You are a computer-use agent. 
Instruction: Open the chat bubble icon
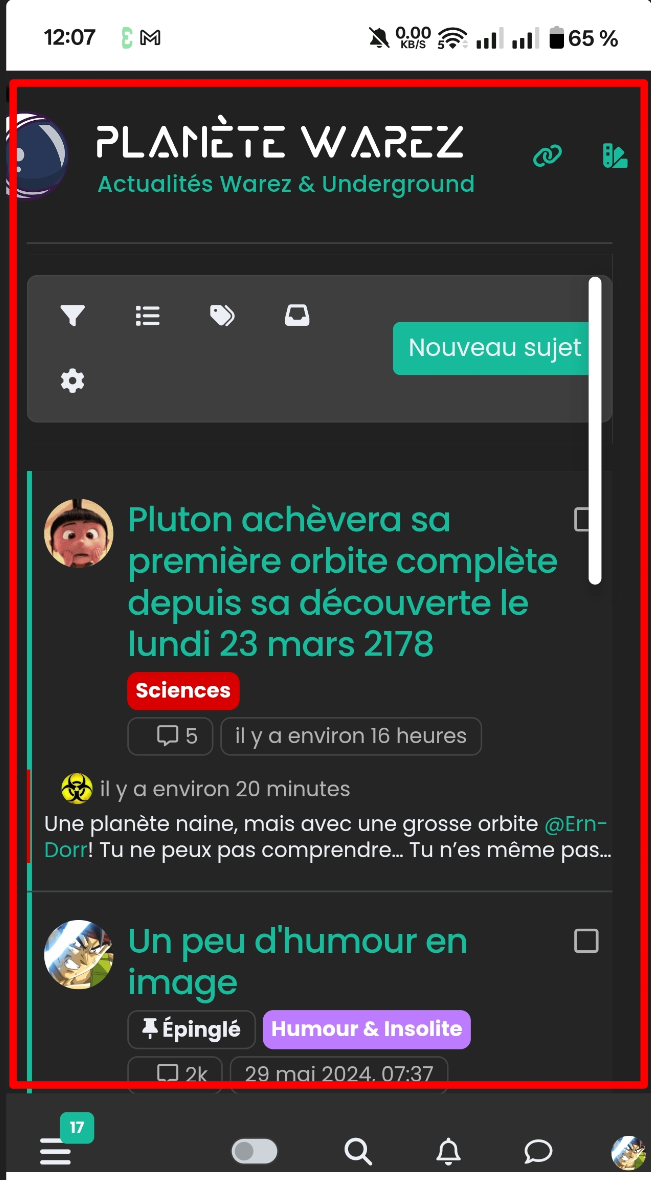coord(538,1151)
